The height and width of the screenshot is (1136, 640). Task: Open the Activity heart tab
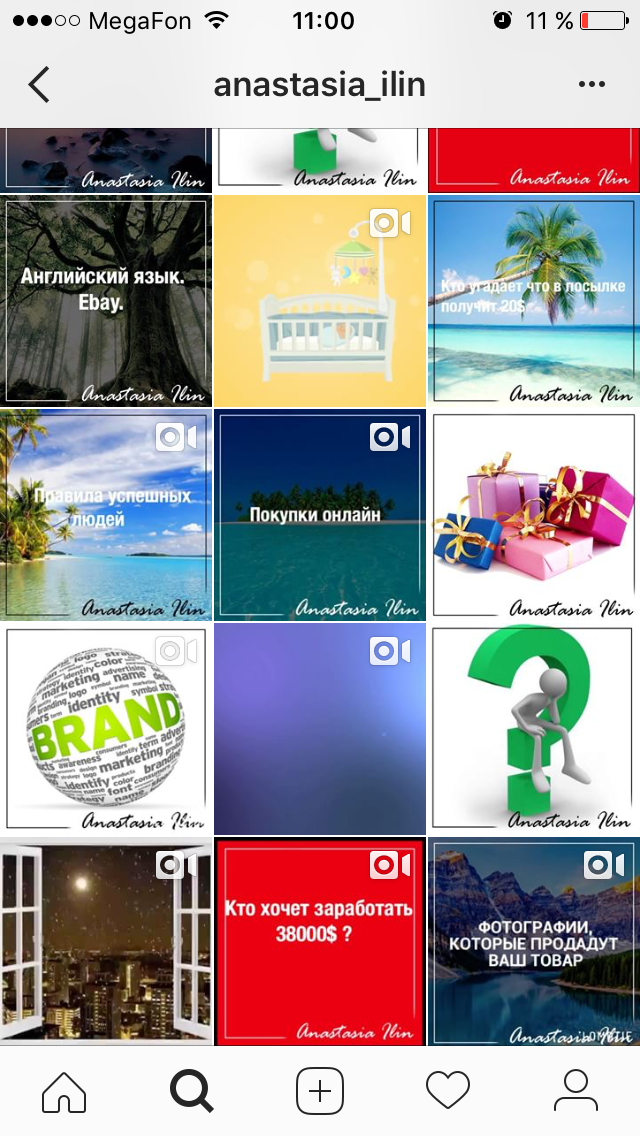click(x=448, y=1090)
